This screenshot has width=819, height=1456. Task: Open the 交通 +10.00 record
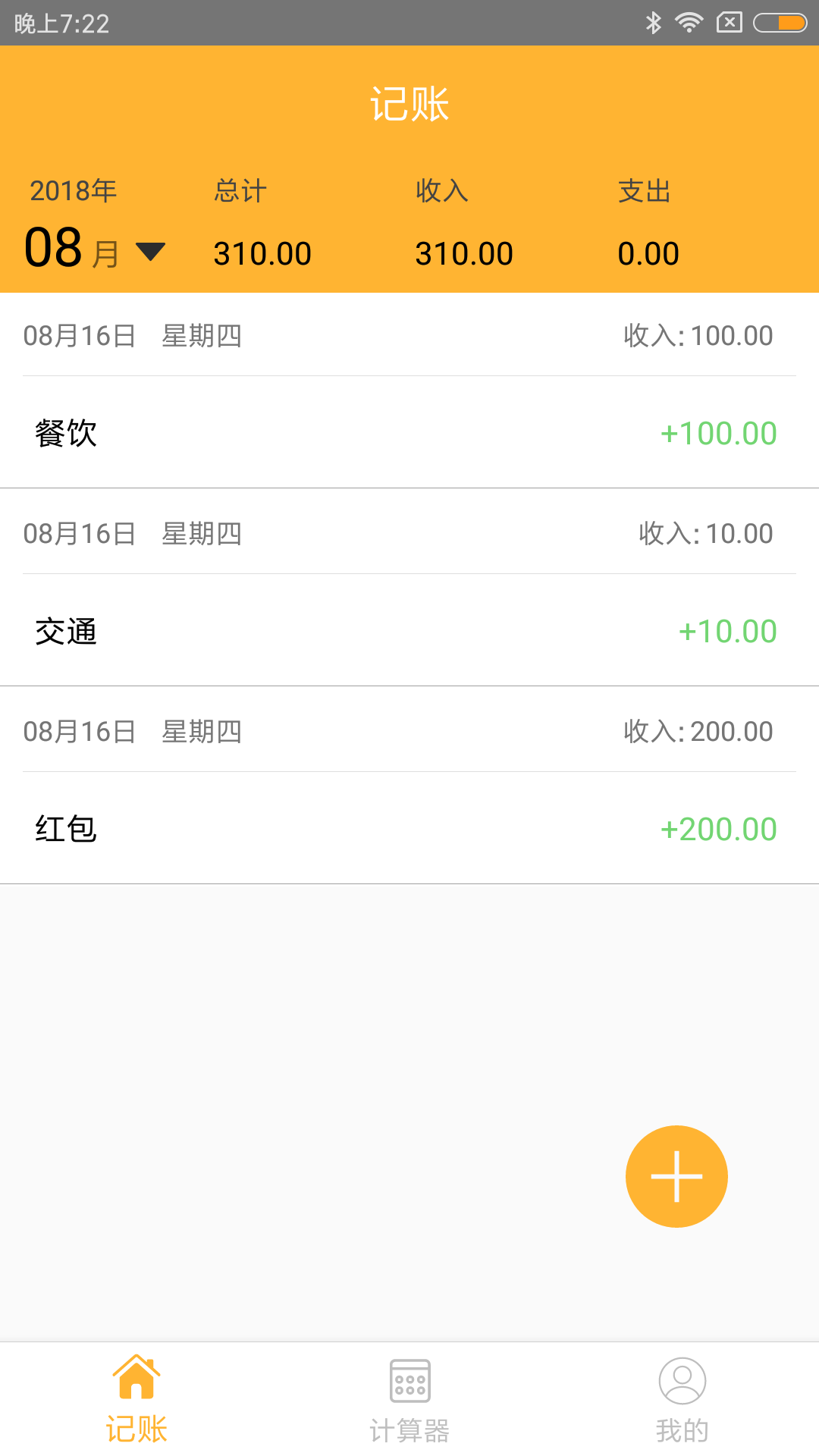(x=409, y=631)
